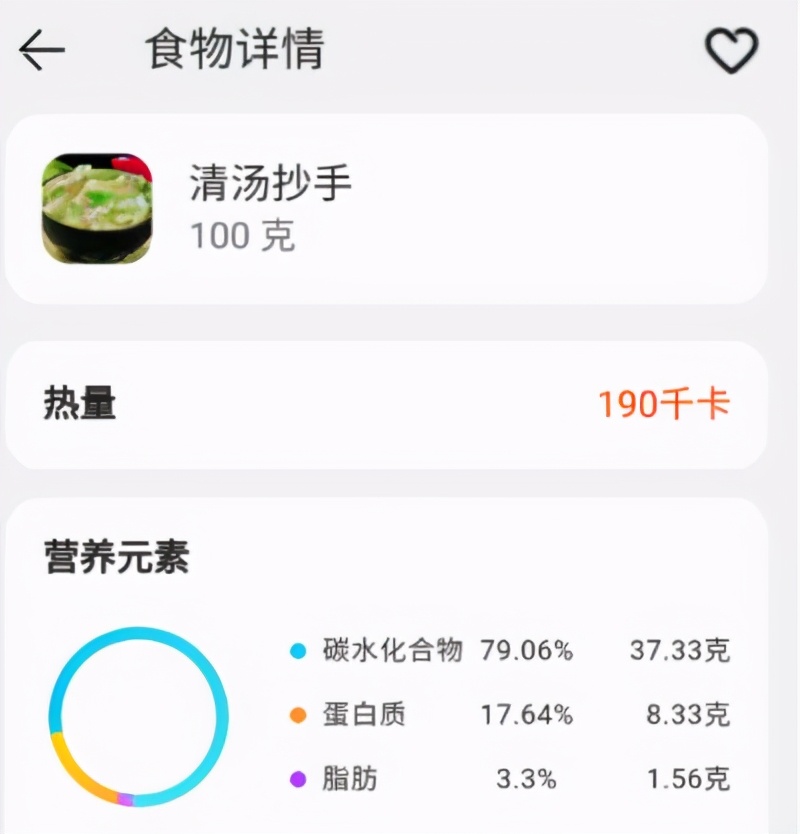800x834 pixels.
Task: Select the purple 脂肪 legend dot
Action: point(298,779)
